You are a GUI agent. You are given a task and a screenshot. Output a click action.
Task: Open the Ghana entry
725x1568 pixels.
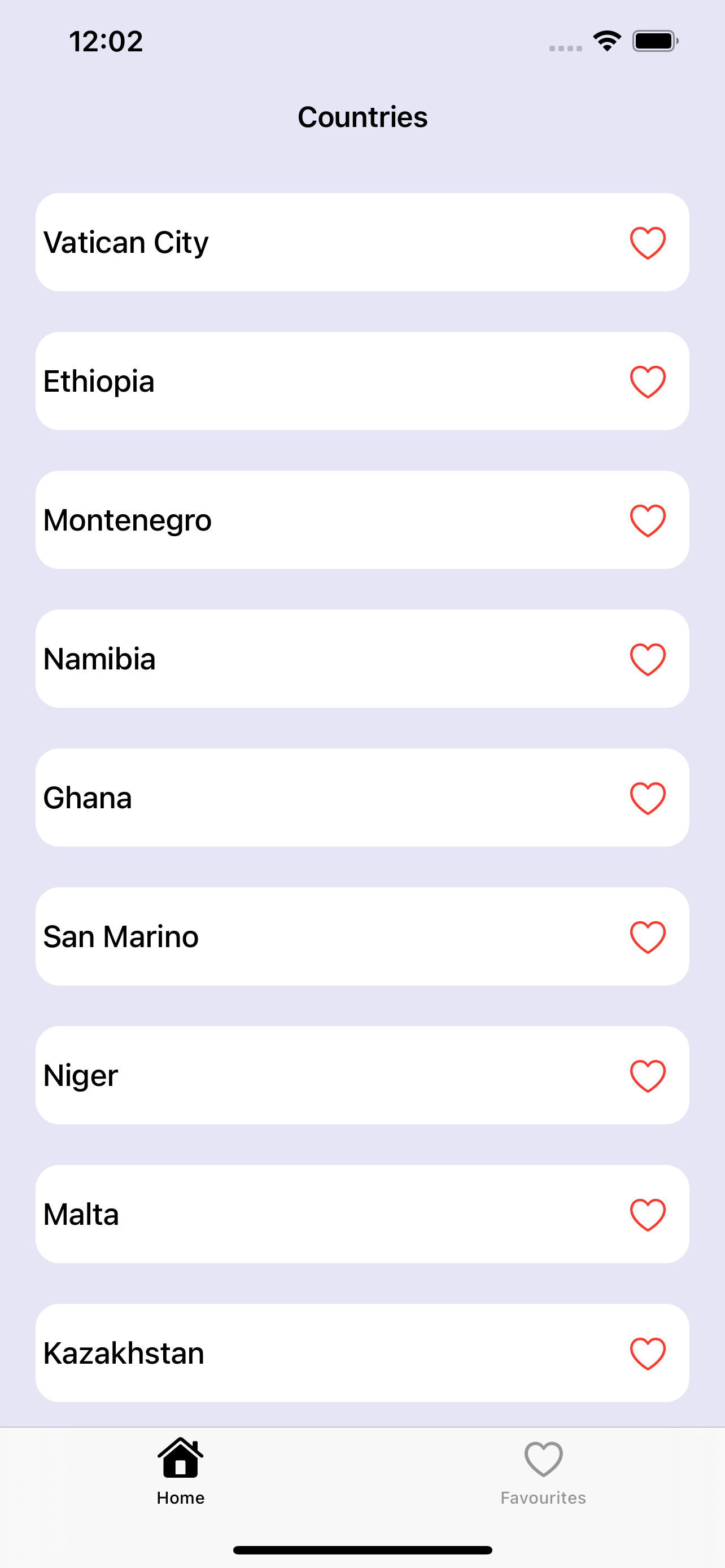(274, 796)
